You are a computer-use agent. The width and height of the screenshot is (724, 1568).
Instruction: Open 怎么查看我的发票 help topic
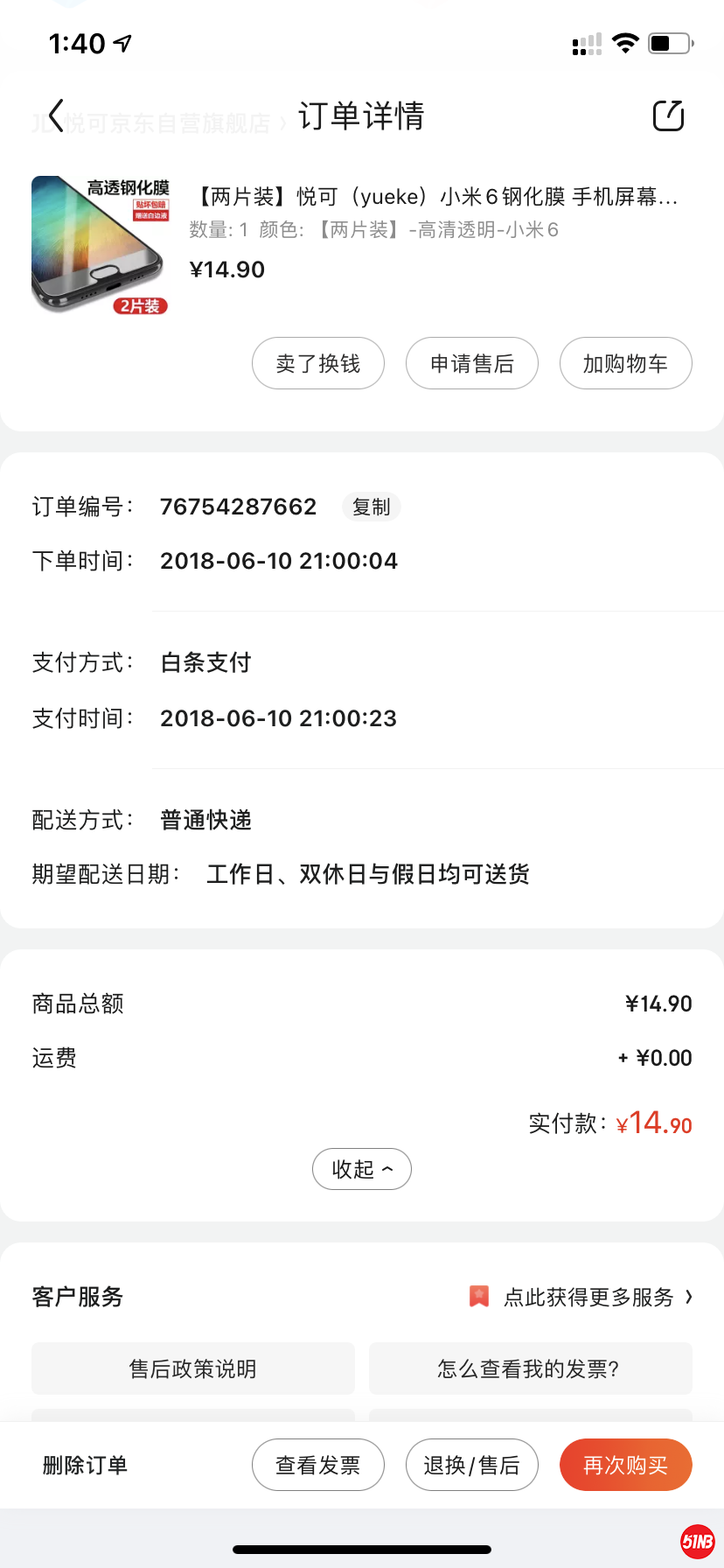530,1368
